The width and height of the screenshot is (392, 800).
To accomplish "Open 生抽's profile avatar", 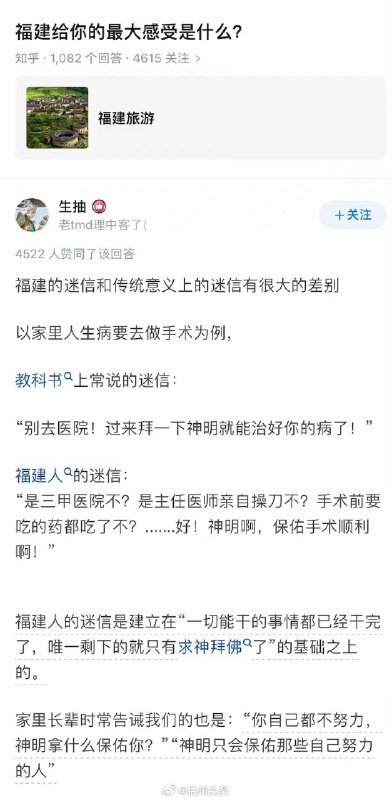I will coord(32,215).
